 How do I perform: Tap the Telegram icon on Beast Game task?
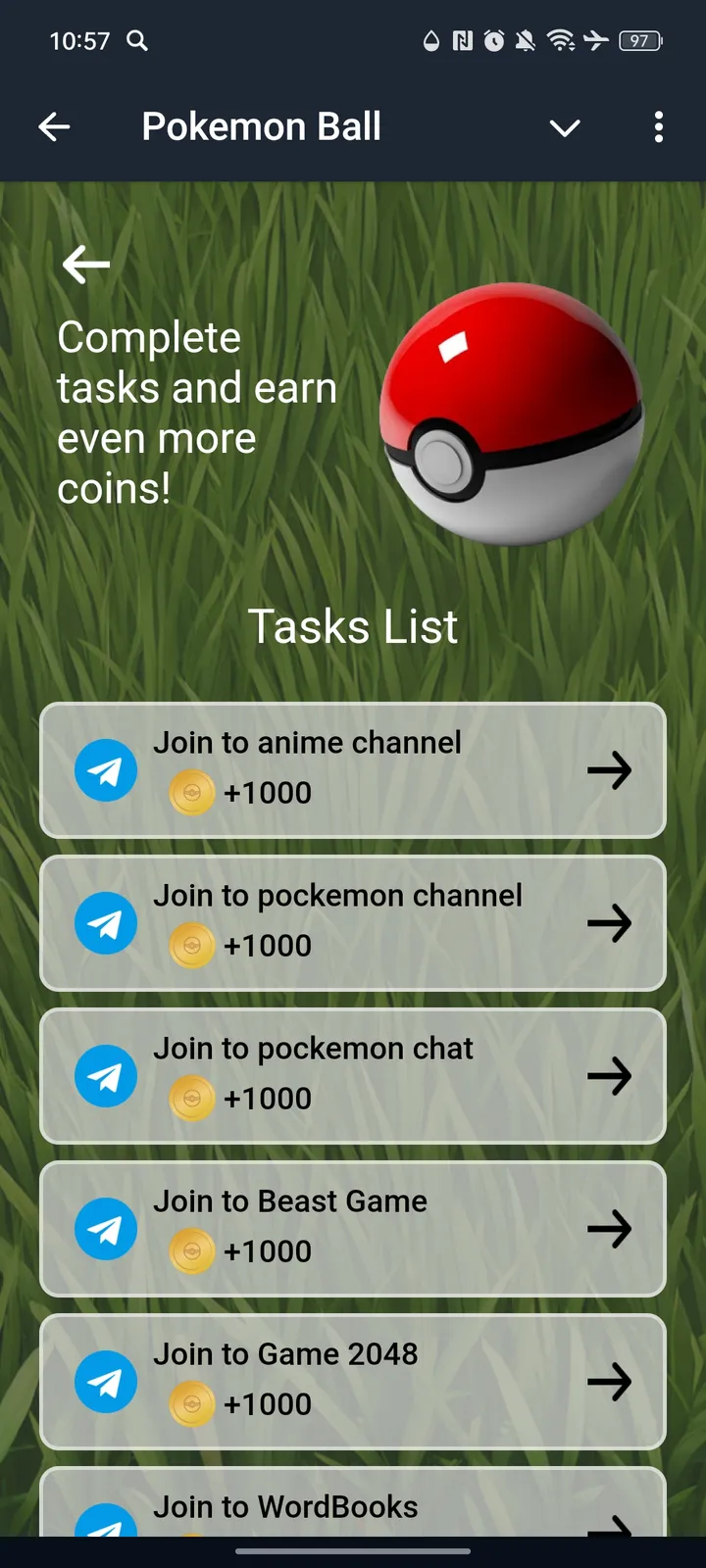105,1228
